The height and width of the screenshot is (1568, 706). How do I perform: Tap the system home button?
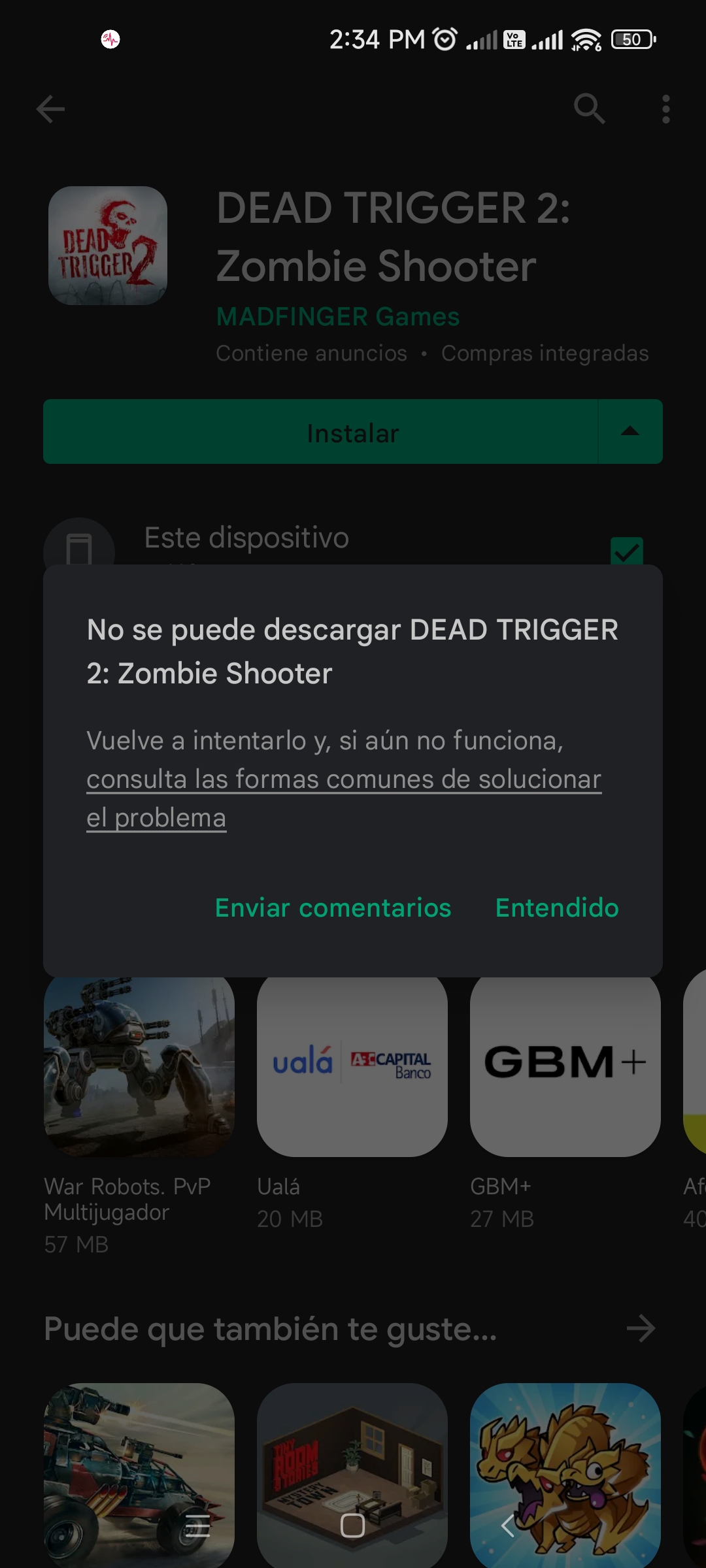point(352,1526)
